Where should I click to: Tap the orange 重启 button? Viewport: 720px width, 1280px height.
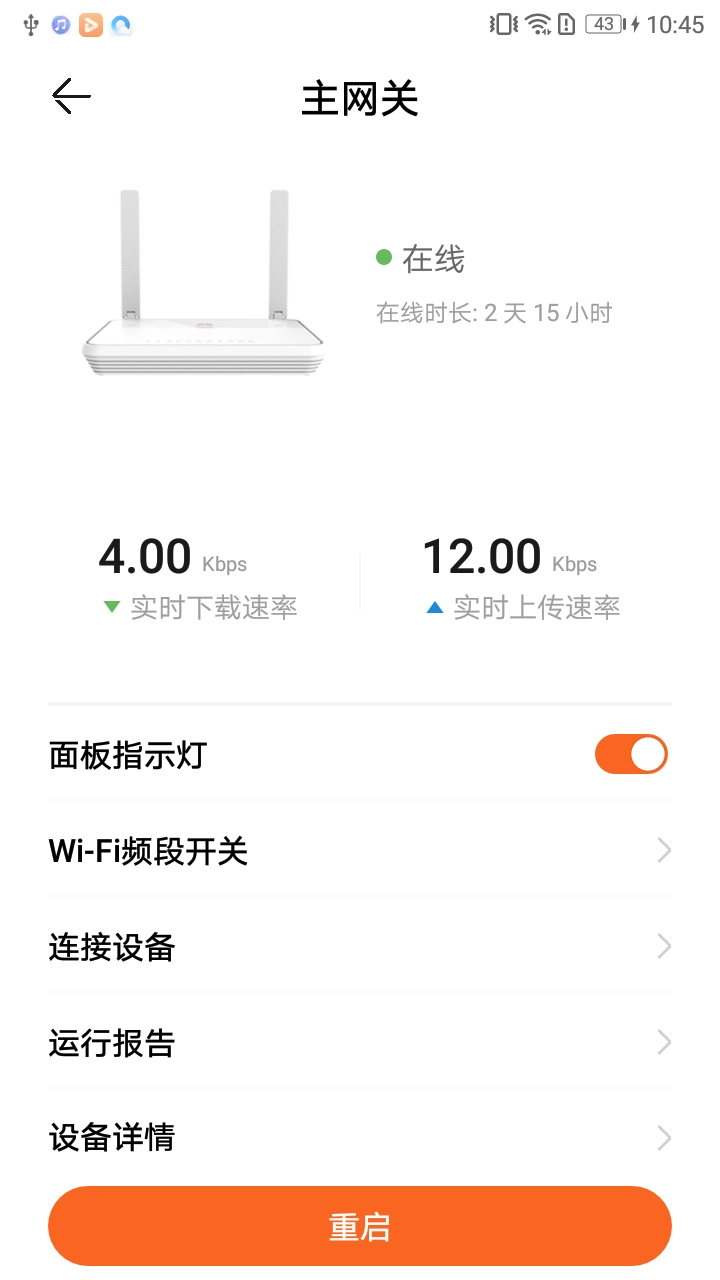(x=359, y=1226)
